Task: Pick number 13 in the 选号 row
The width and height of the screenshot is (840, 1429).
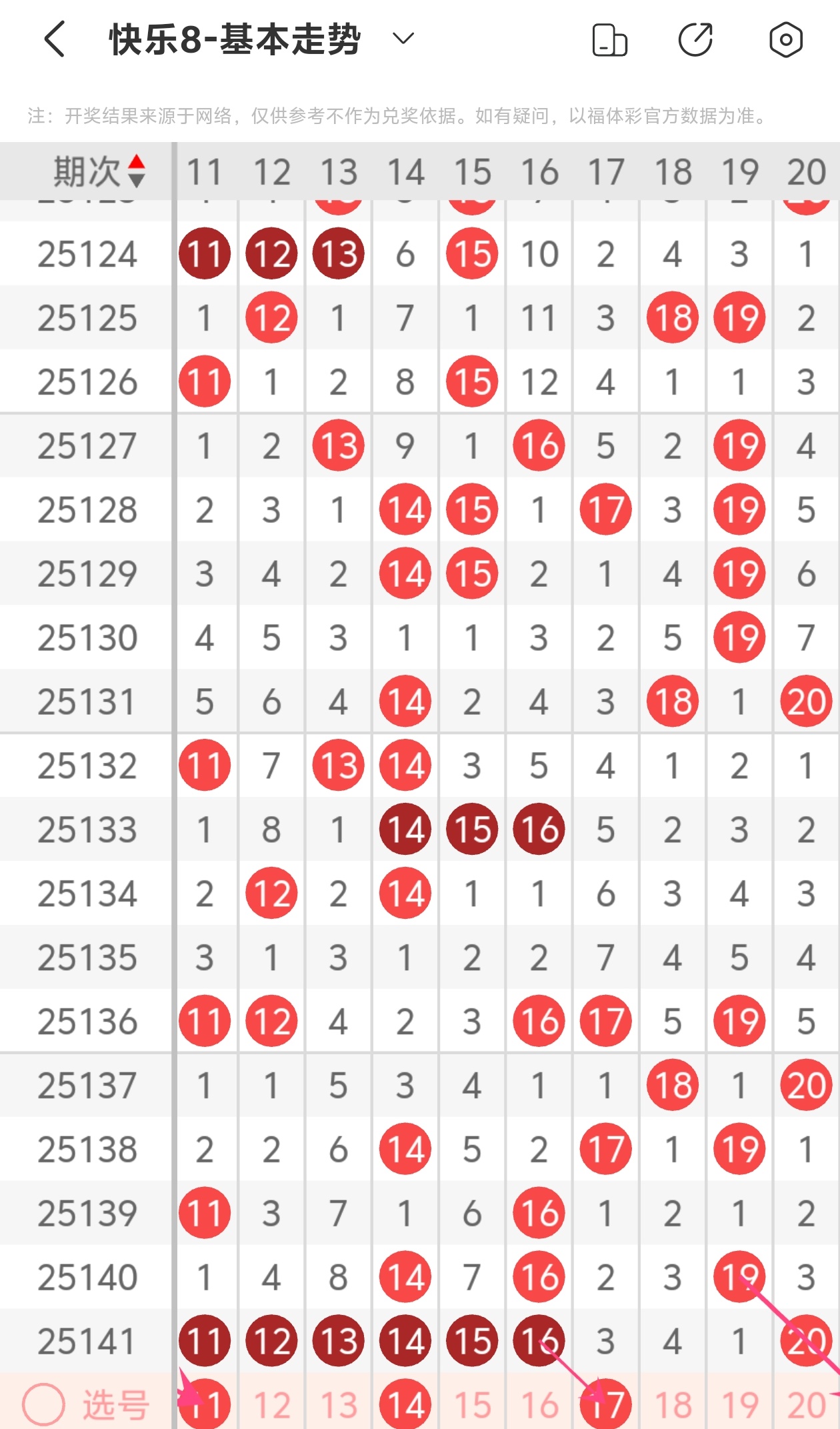Action: [339, 1405]
